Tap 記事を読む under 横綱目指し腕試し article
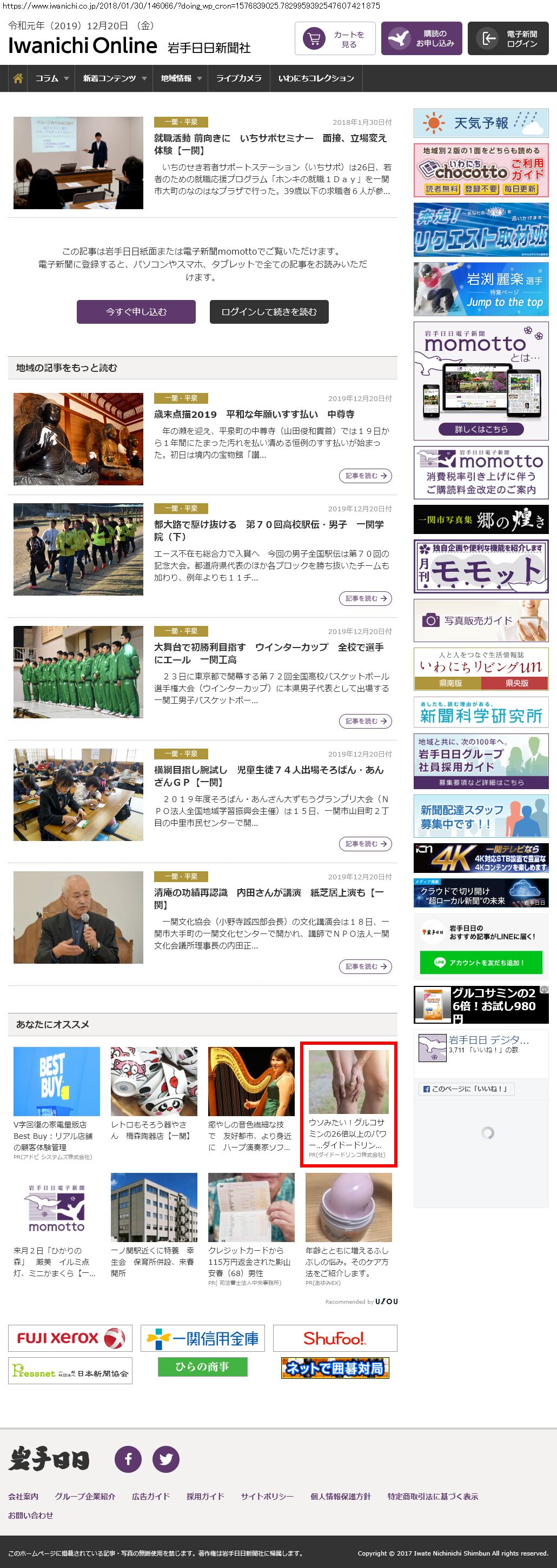Screen dimensions: 557x1568 (x=364, y=844)
